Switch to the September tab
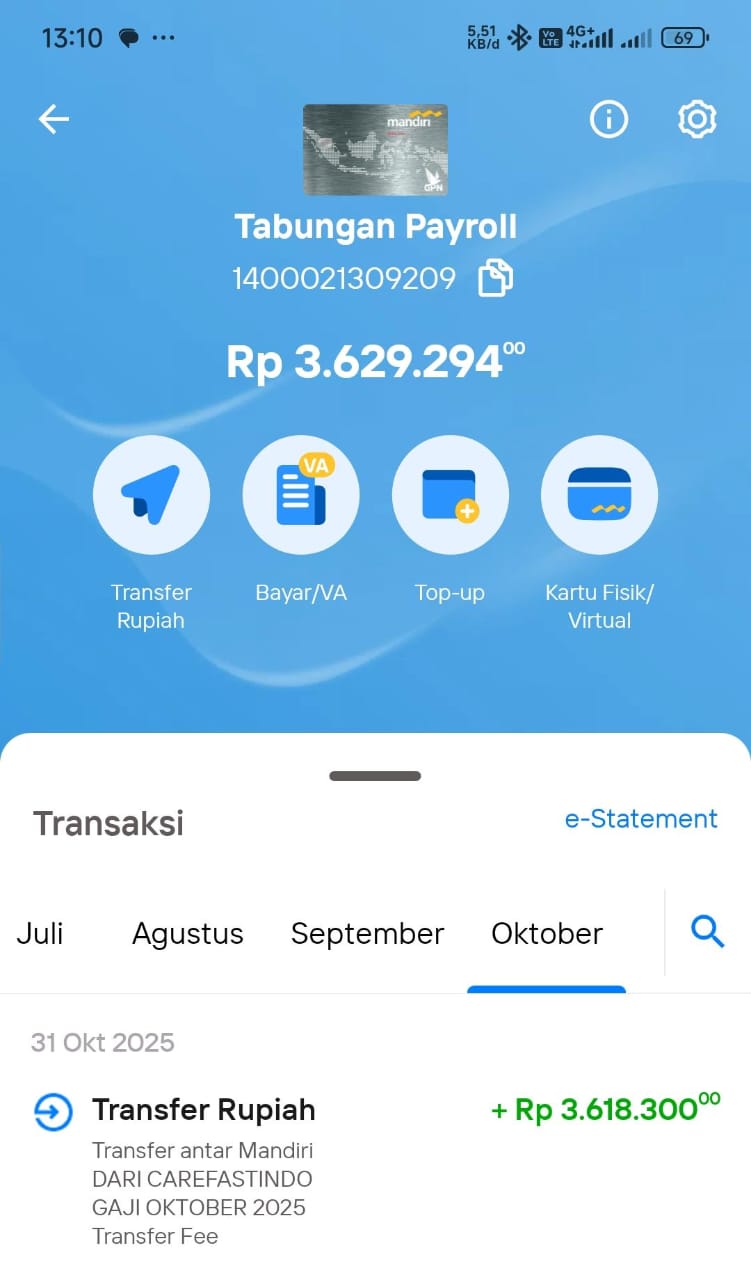 [x=367, y=934]
